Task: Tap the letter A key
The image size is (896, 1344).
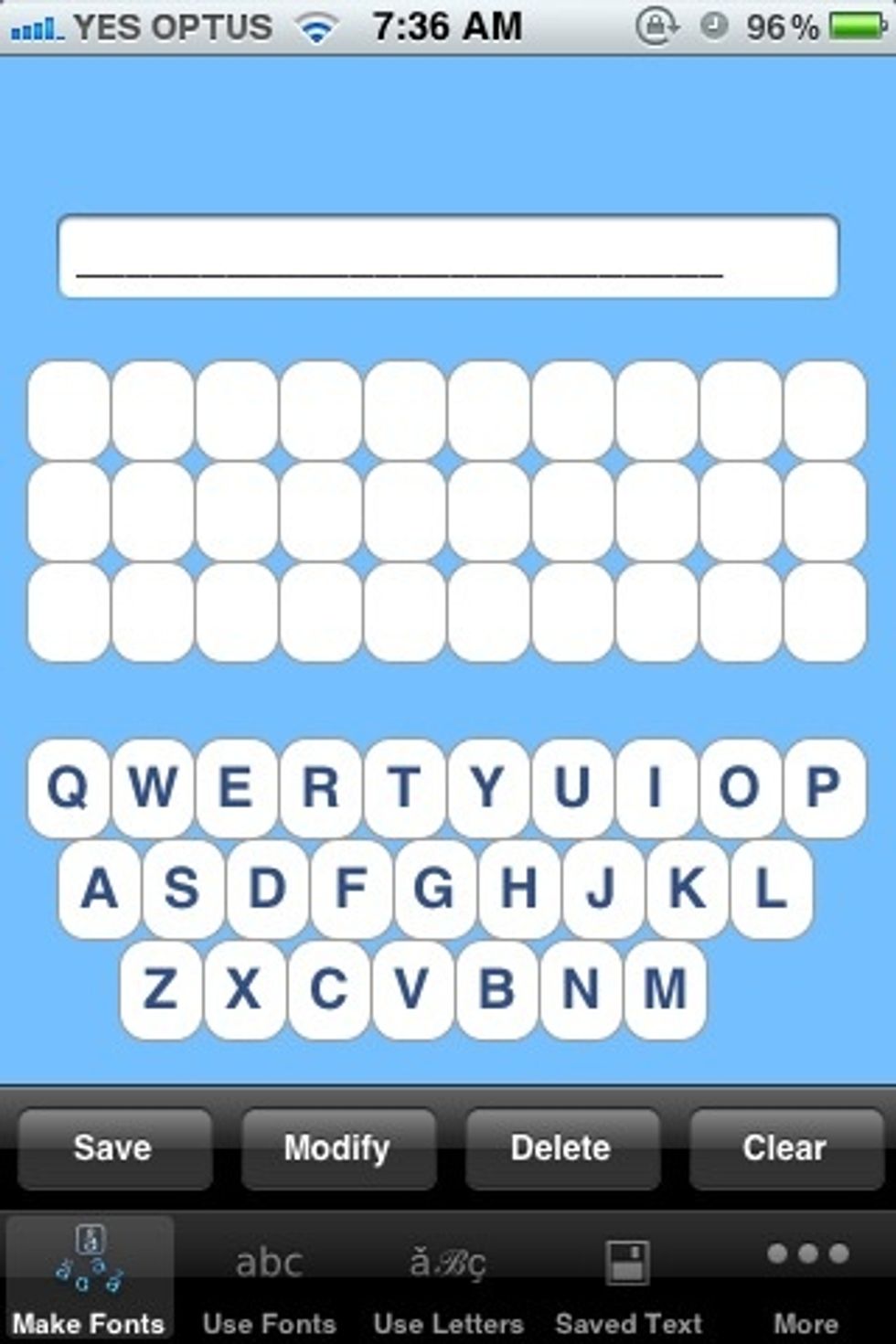Action: point(100,888)
